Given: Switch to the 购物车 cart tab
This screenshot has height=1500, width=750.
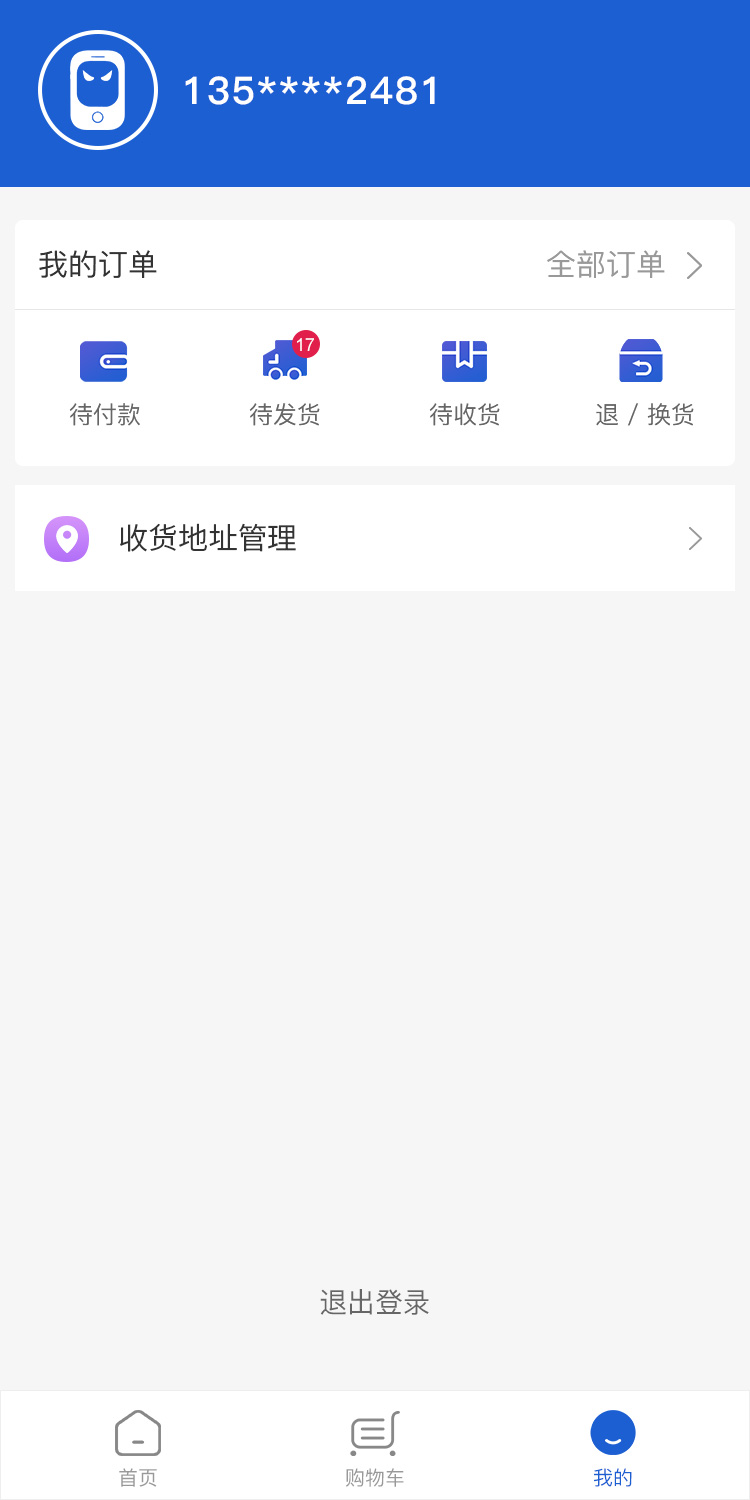Looking at the screenshot, I should (375, 1446).
